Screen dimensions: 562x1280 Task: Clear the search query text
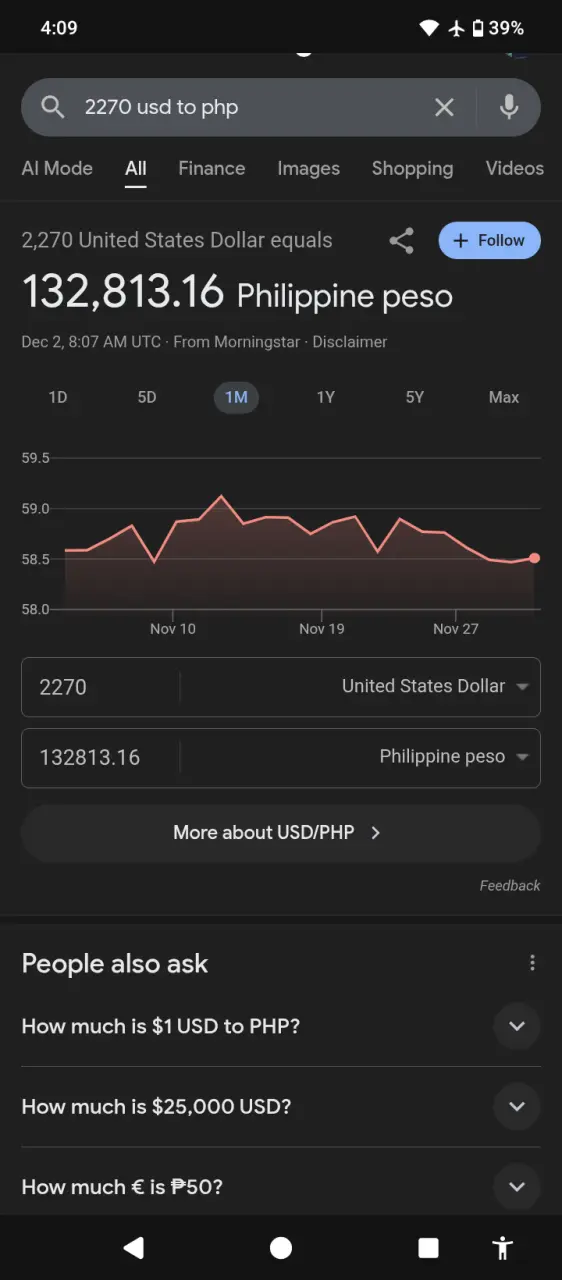(x=444, y=107)
